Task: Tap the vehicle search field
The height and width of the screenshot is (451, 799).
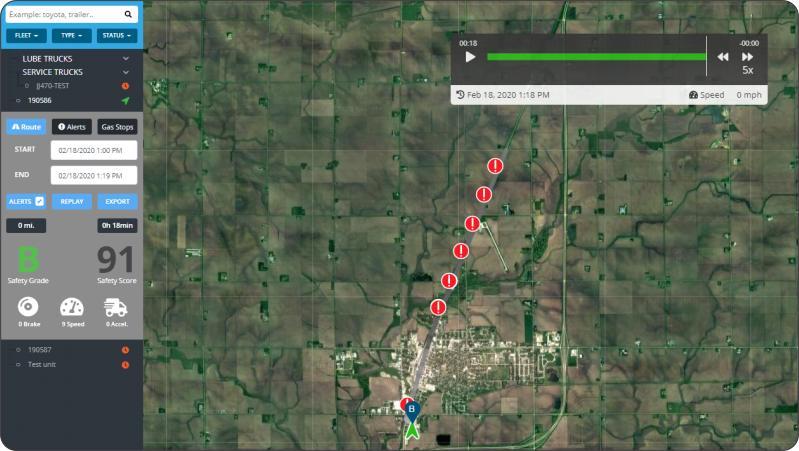Action: (65, 15)
